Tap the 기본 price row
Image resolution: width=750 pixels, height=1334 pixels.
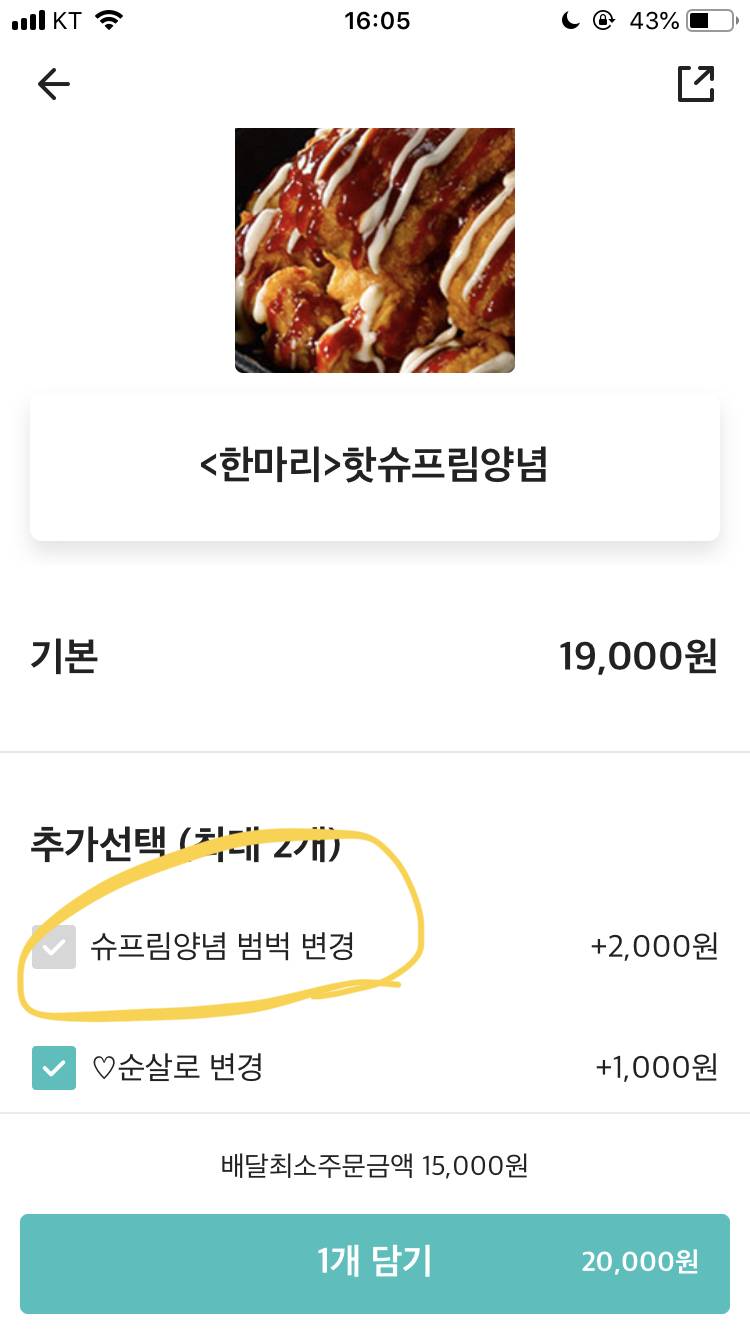coord(375,655)
